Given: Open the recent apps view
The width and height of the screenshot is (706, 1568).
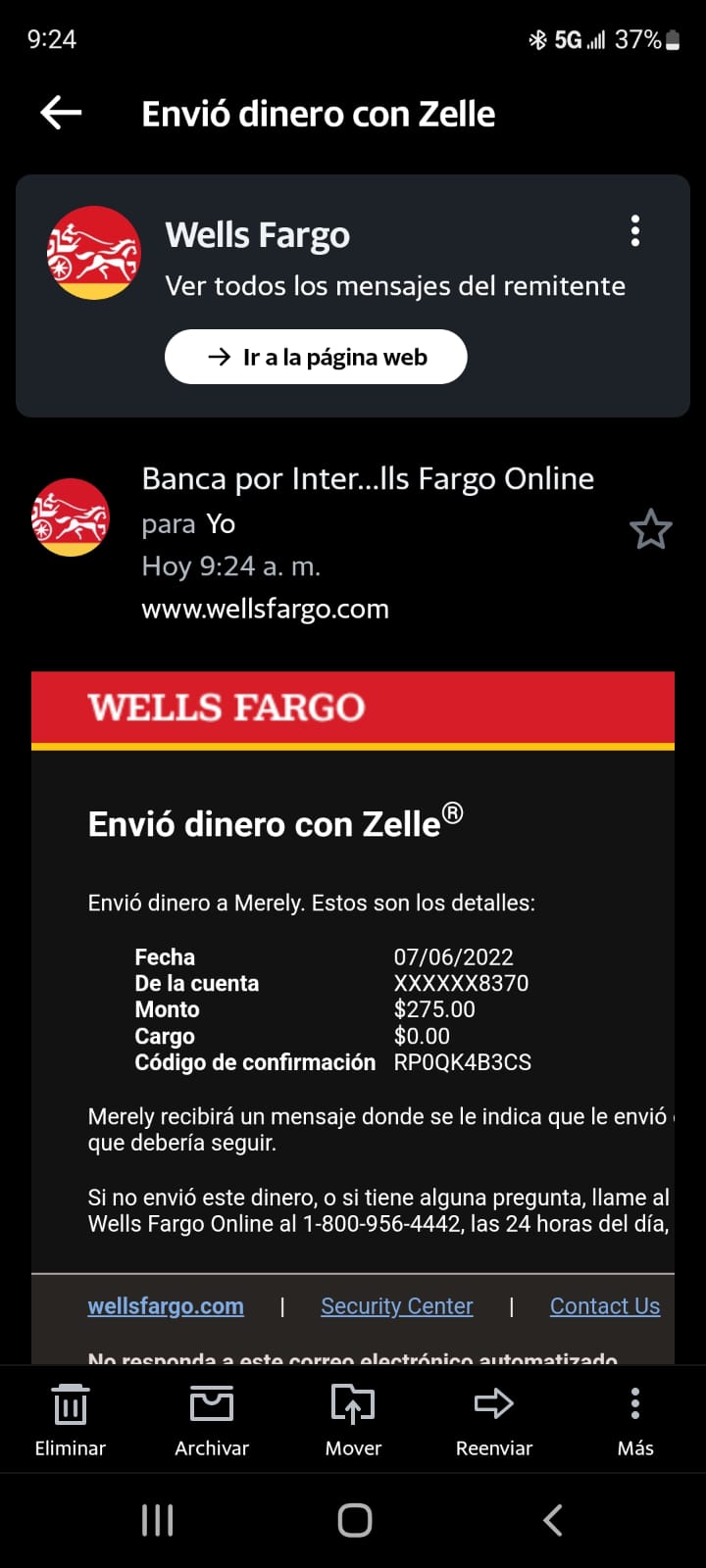Looking at the screenshot, I should (158, 1520).
